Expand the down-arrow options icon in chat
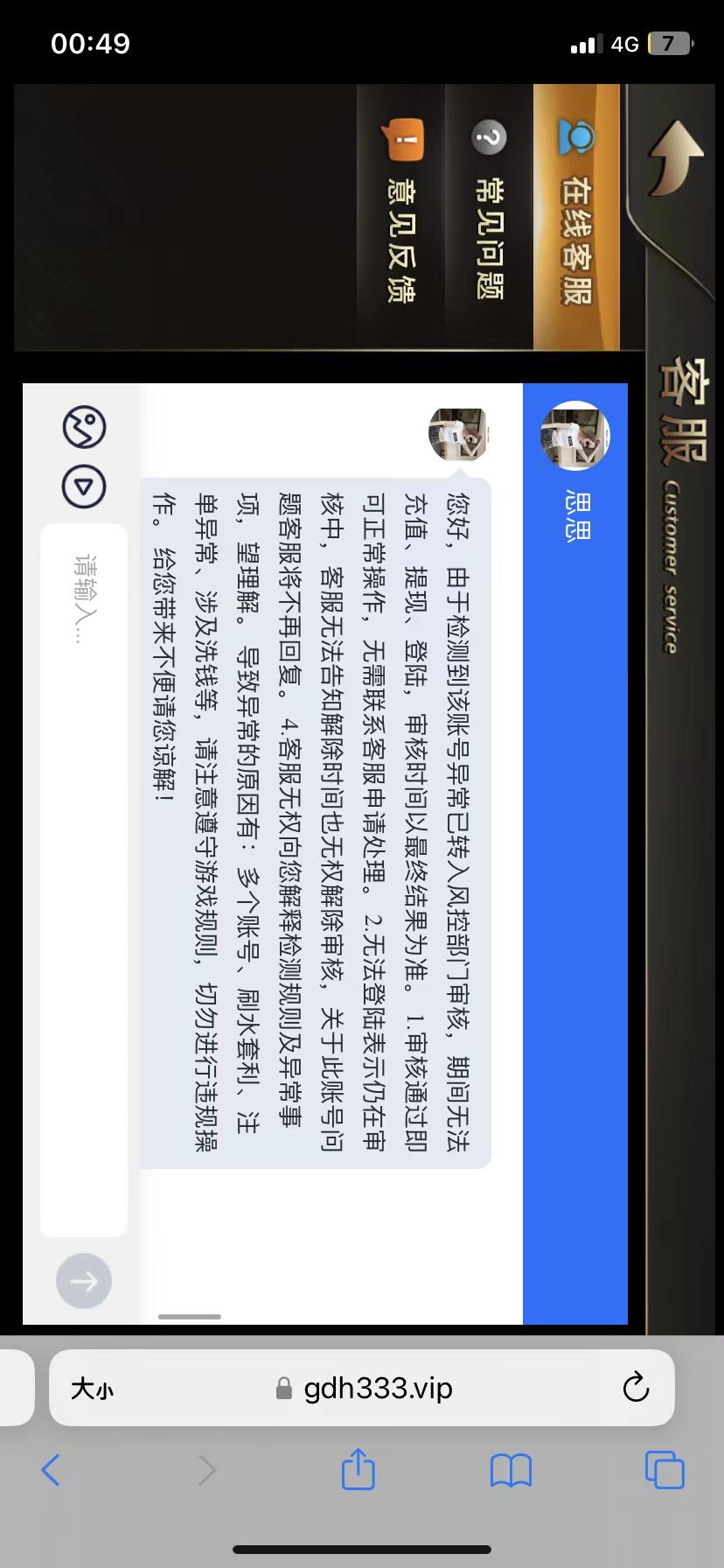 coord(84,486)
